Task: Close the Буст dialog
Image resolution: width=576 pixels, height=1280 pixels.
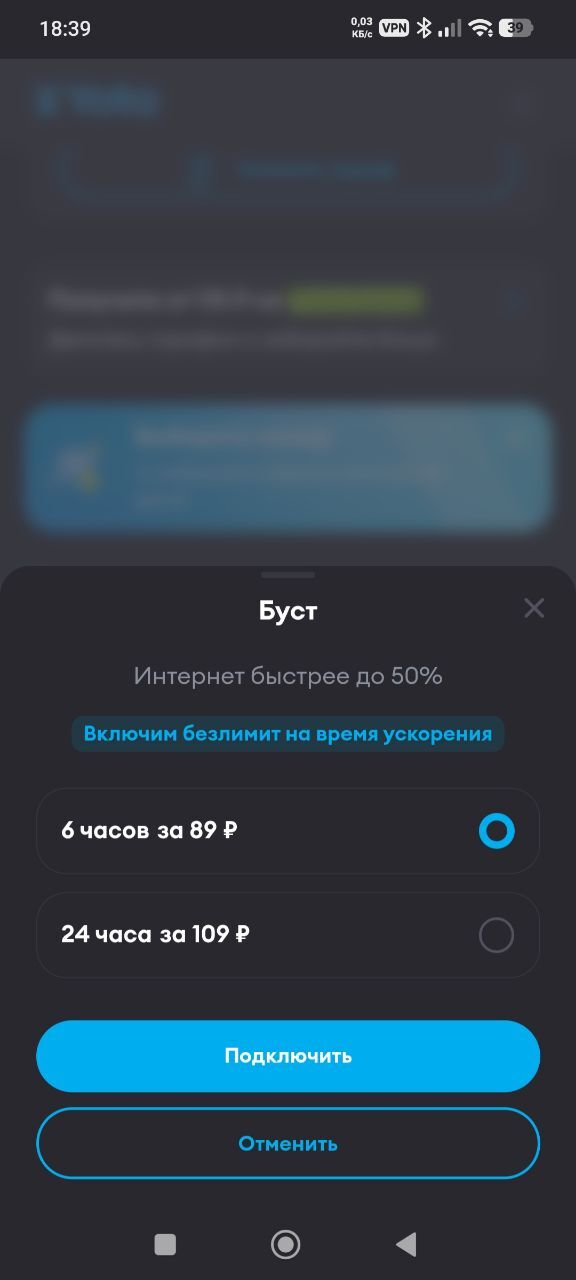Action: (x=534, y=608)
